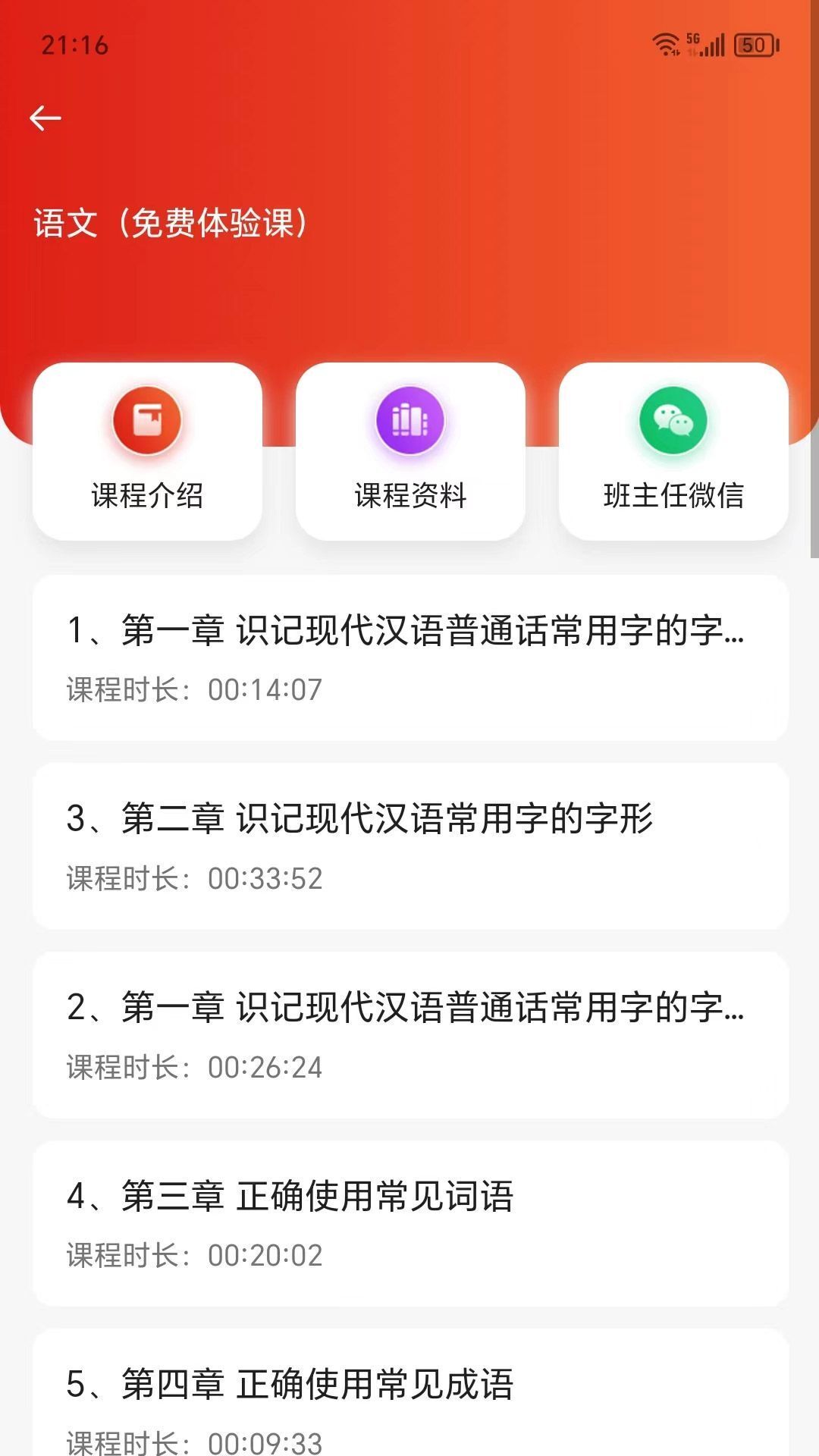Tap the red book icon for 课程介绍
The height and width of the screenshot is (1456, 819).
[x=147, y=421]
